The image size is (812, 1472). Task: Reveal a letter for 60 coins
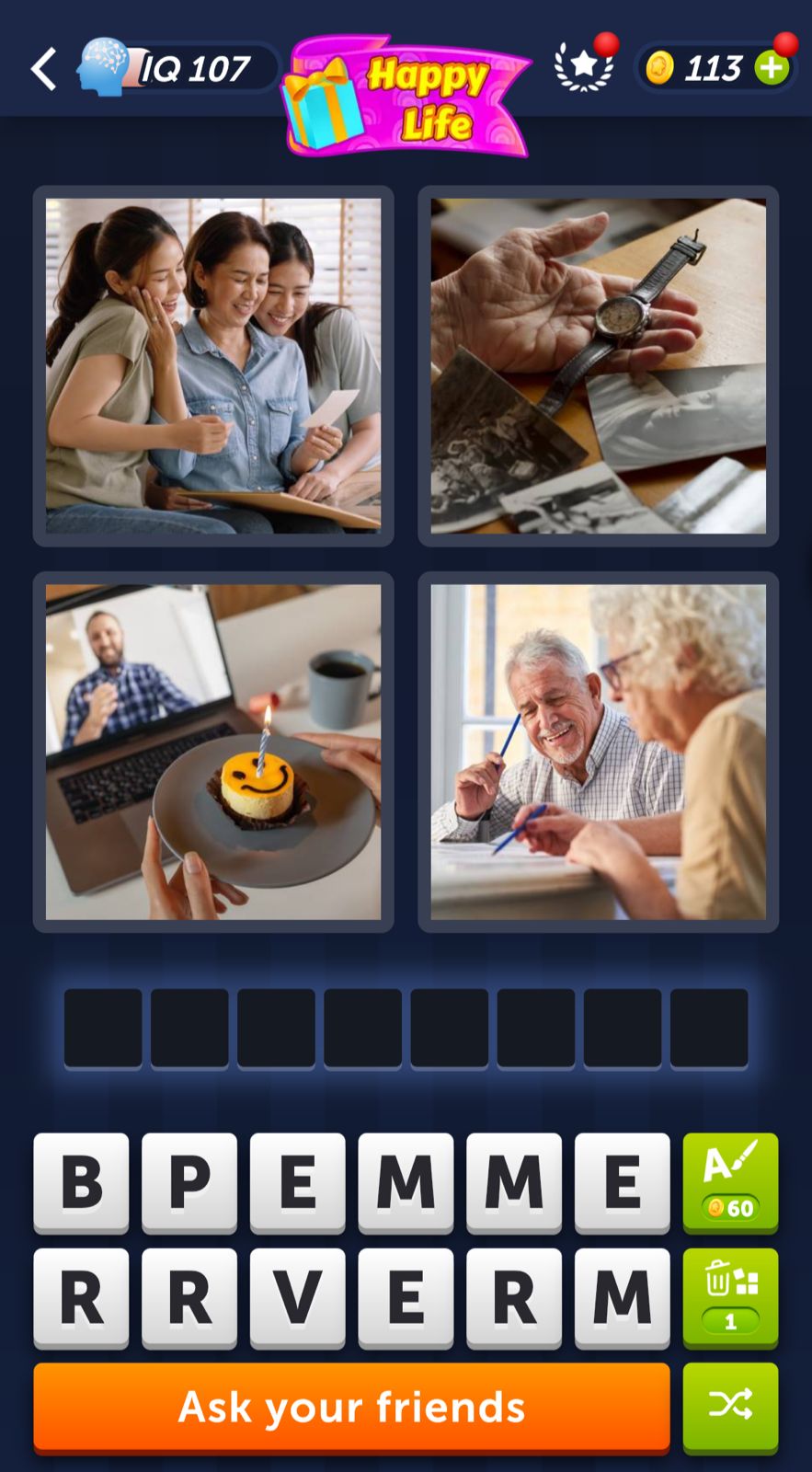(x=730, y=1181)
